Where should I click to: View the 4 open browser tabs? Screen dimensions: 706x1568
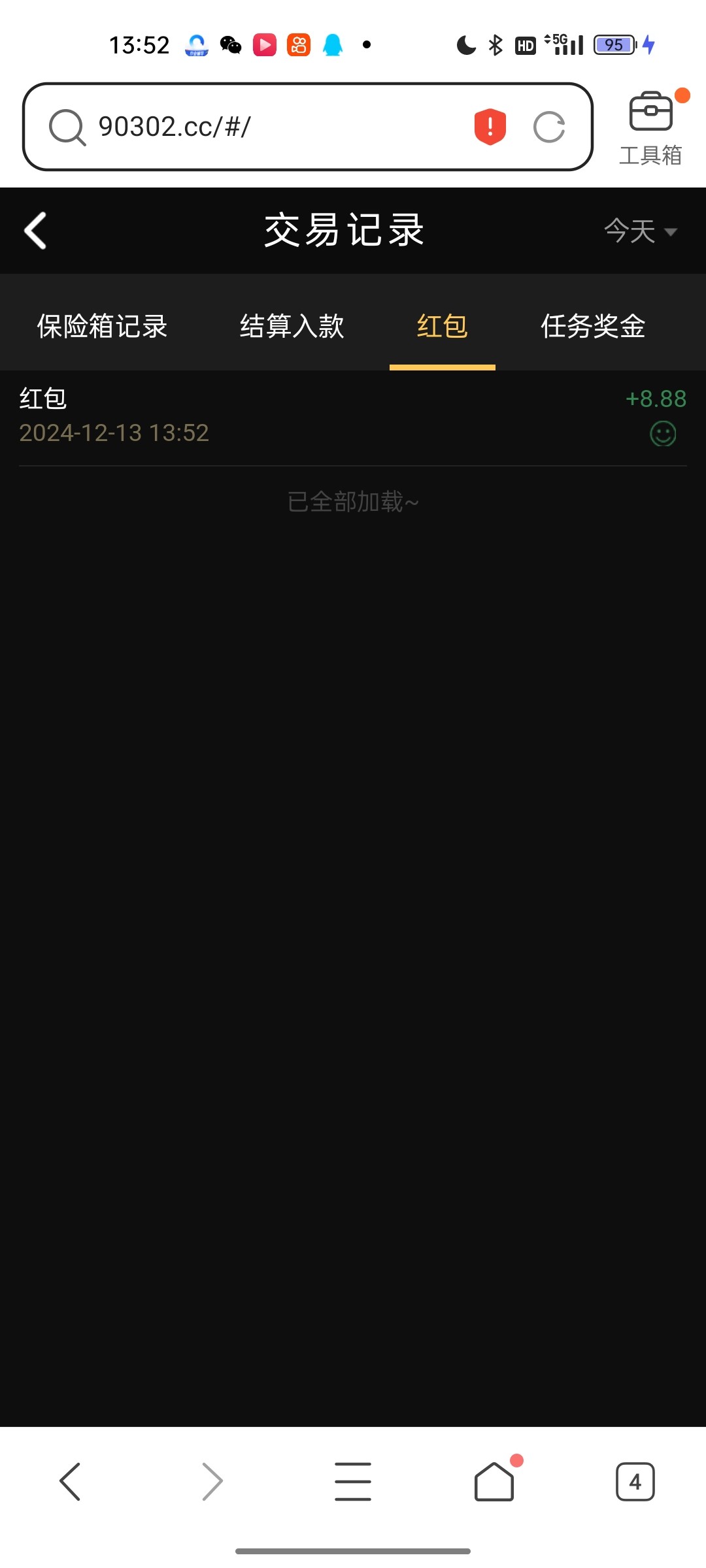pyautogui.click(x=635, y=1481)
